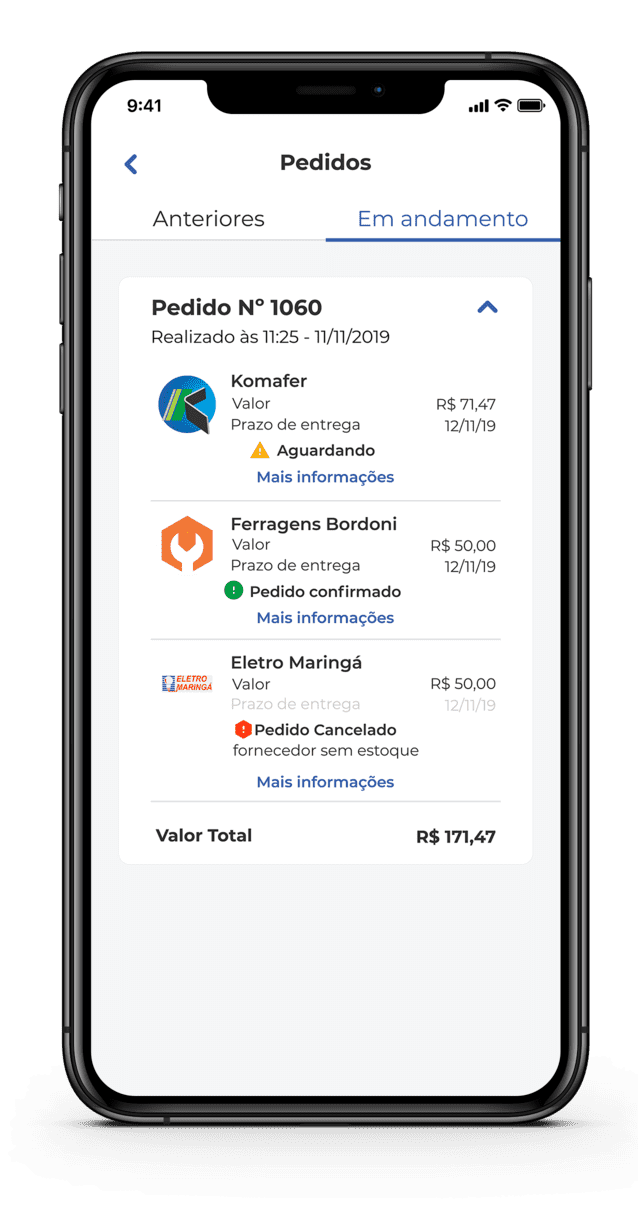View Mais informações for Ferragens Bordoni

[x=325, y=618]
